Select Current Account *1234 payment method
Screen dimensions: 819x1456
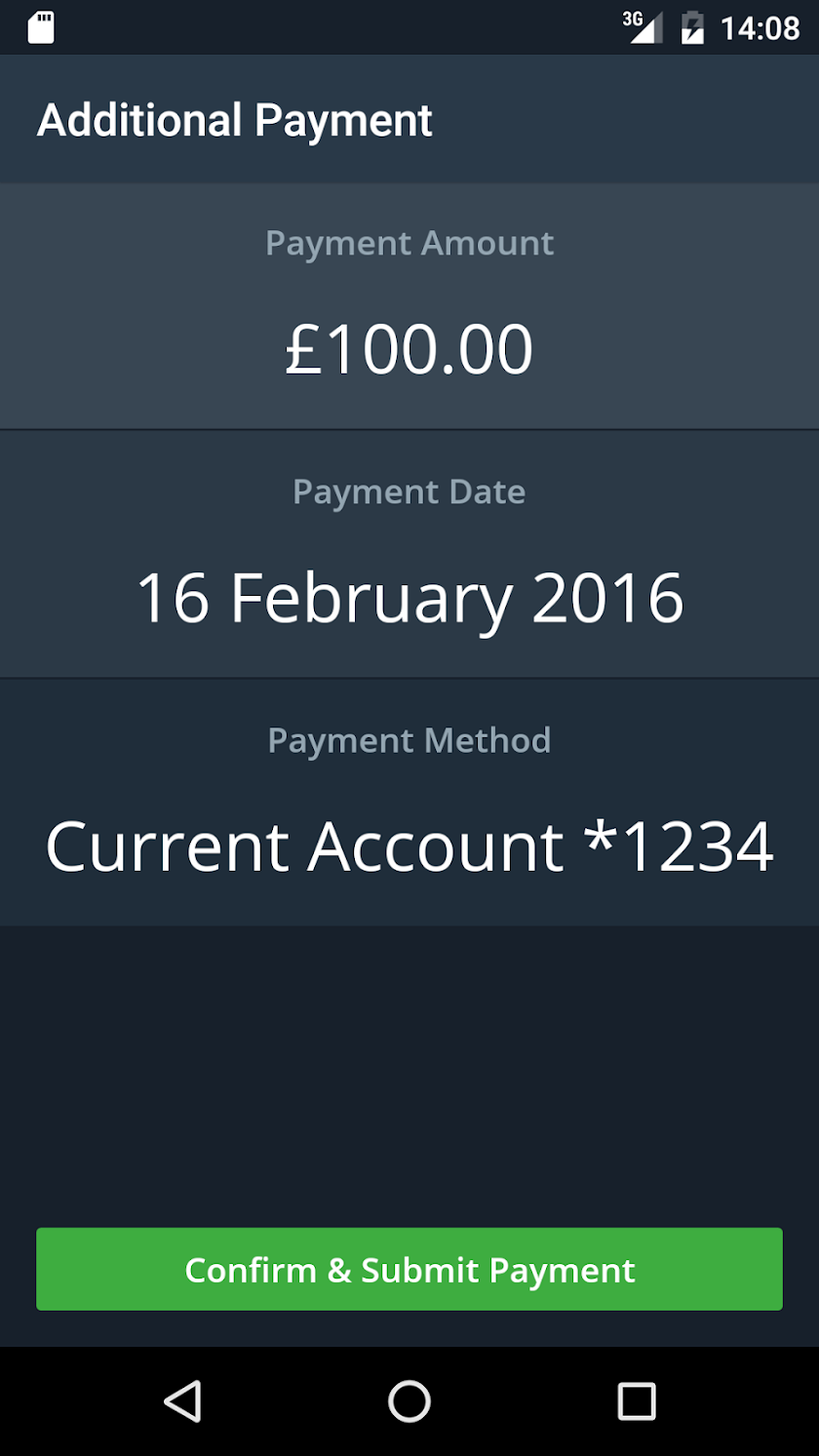(x=409, y=846)
